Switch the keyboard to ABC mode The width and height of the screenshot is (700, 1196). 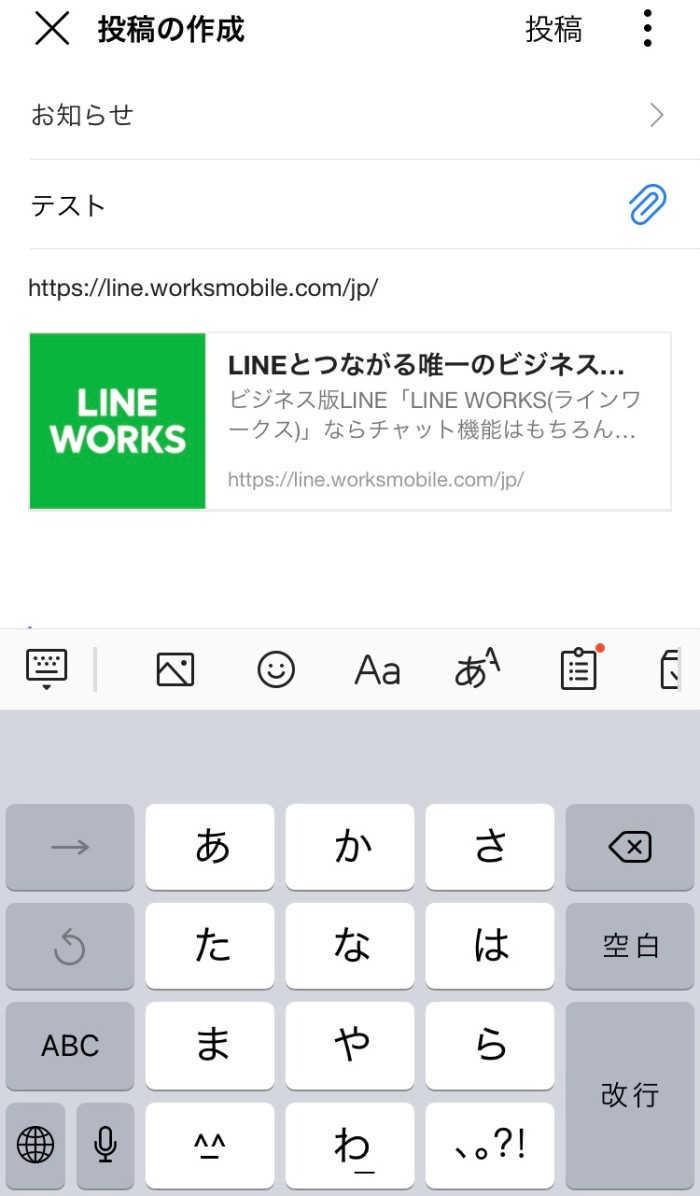70,1046
